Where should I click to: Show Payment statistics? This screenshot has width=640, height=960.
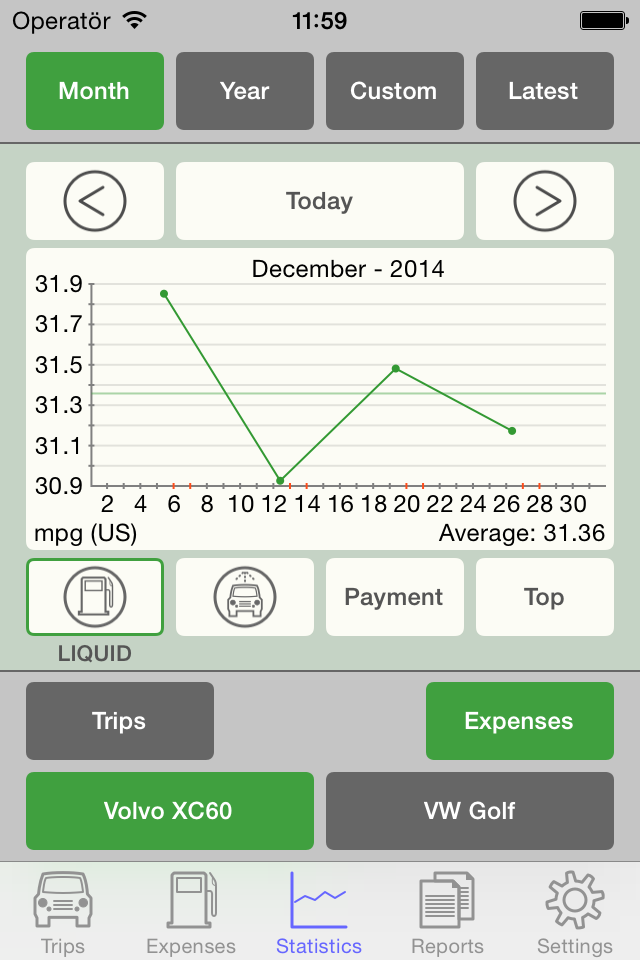click(x=394, y=597)
